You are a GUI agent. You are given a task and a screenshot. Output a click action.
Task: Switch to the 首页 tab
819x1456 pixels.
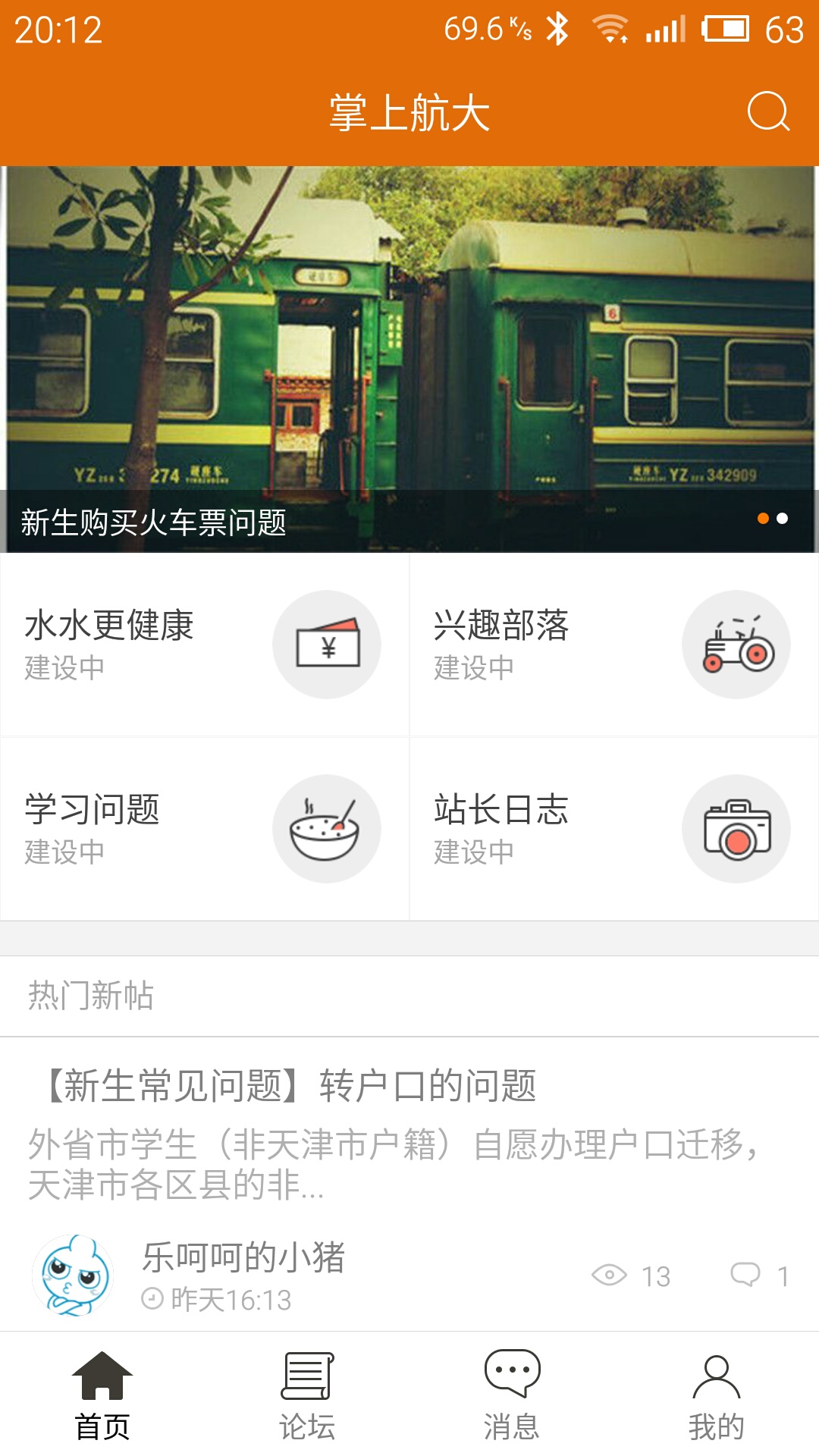(102, 1395)
